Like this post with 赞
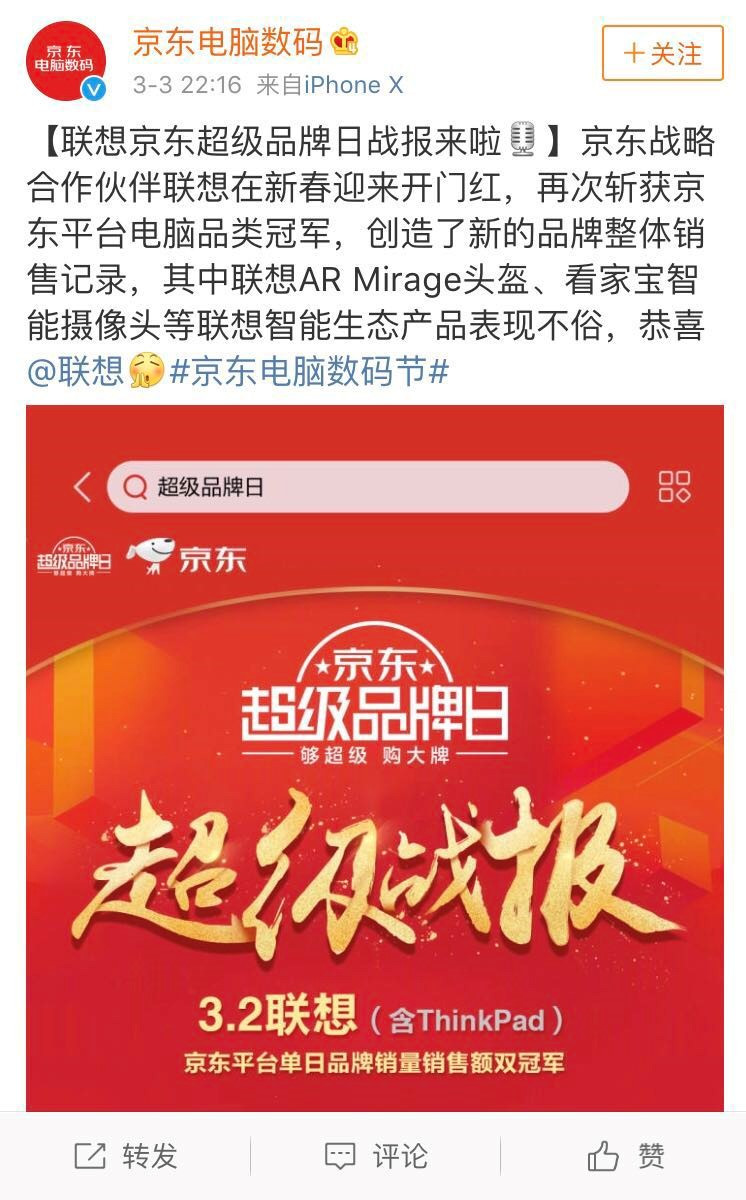Image resolution: width=746 pixels, height=1200 pixels. [626, 1157]
